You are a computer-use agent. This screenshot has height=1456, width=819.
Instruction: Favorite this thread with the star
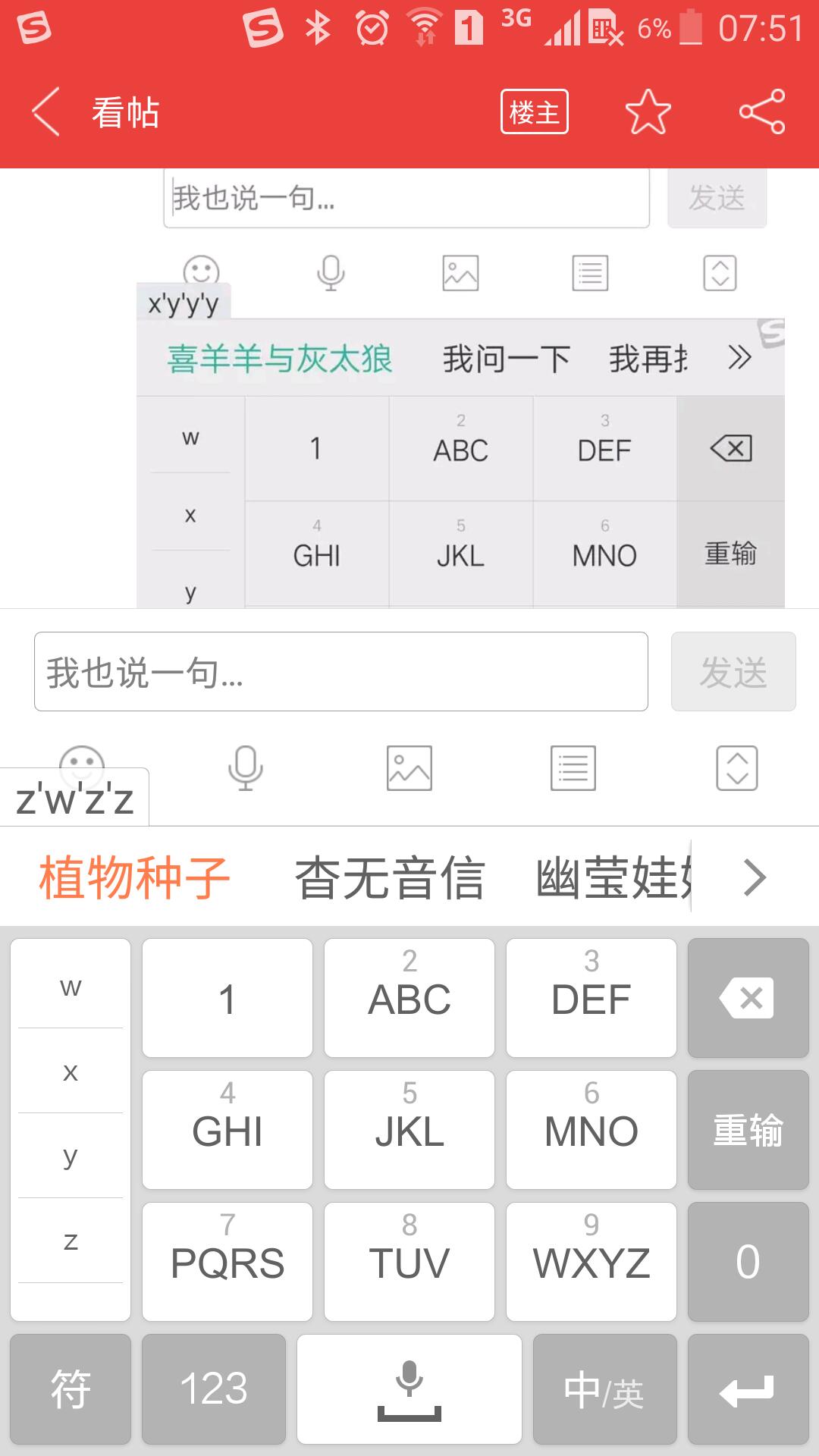coord(648,112)
